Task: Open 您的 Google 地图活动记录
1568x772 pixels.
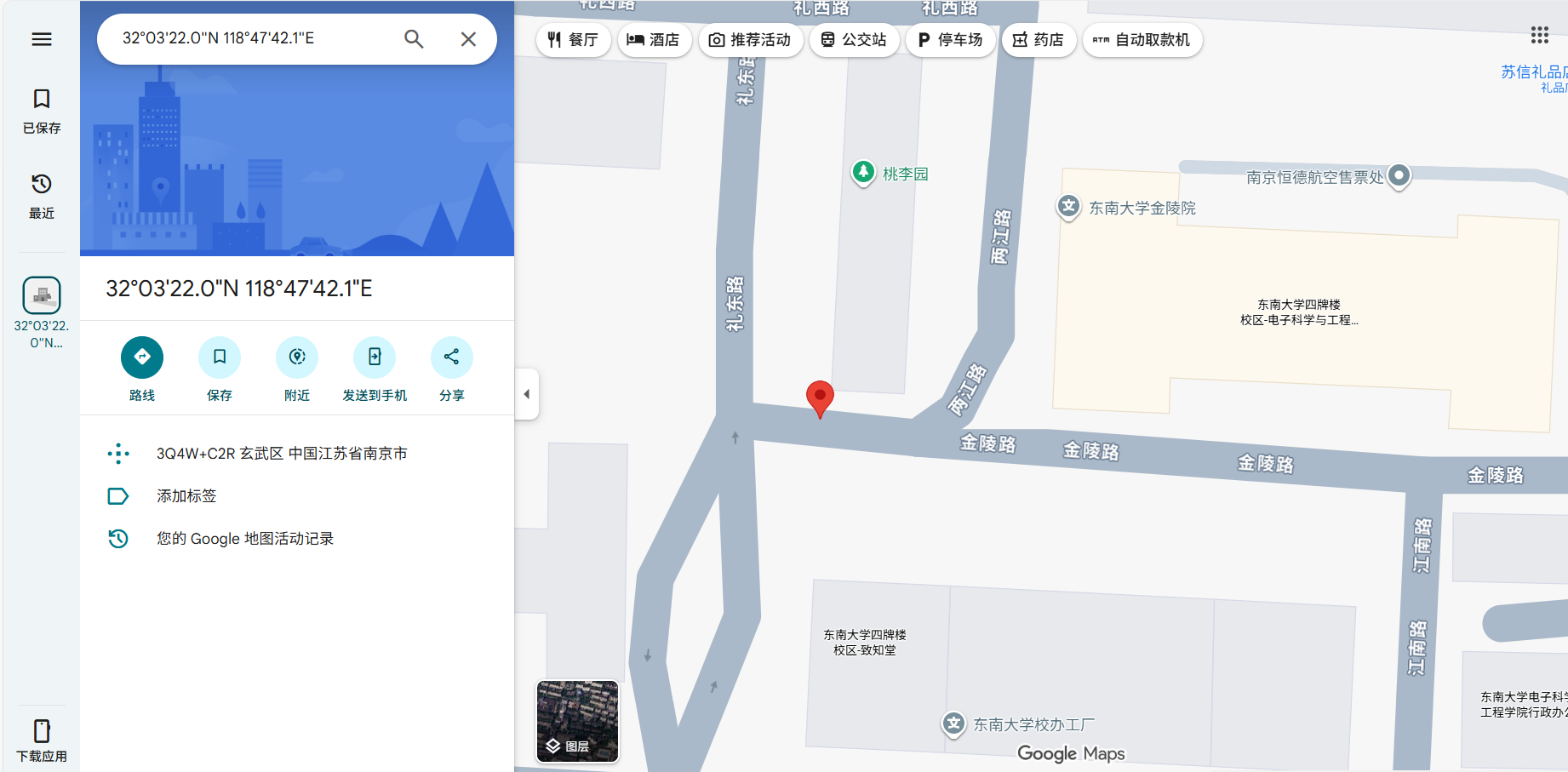Action: (245, 539)
